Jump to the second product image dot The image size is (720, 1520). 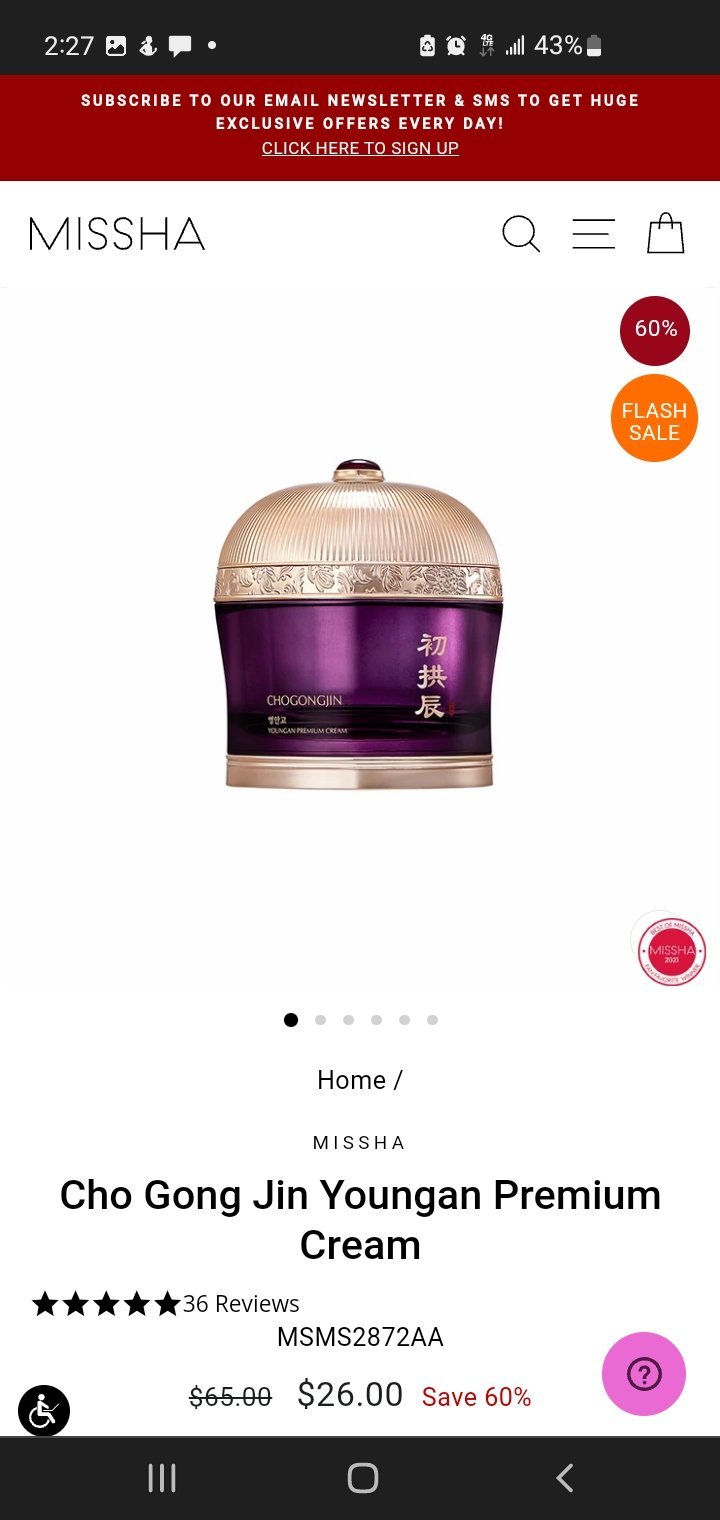(320, 1020)
